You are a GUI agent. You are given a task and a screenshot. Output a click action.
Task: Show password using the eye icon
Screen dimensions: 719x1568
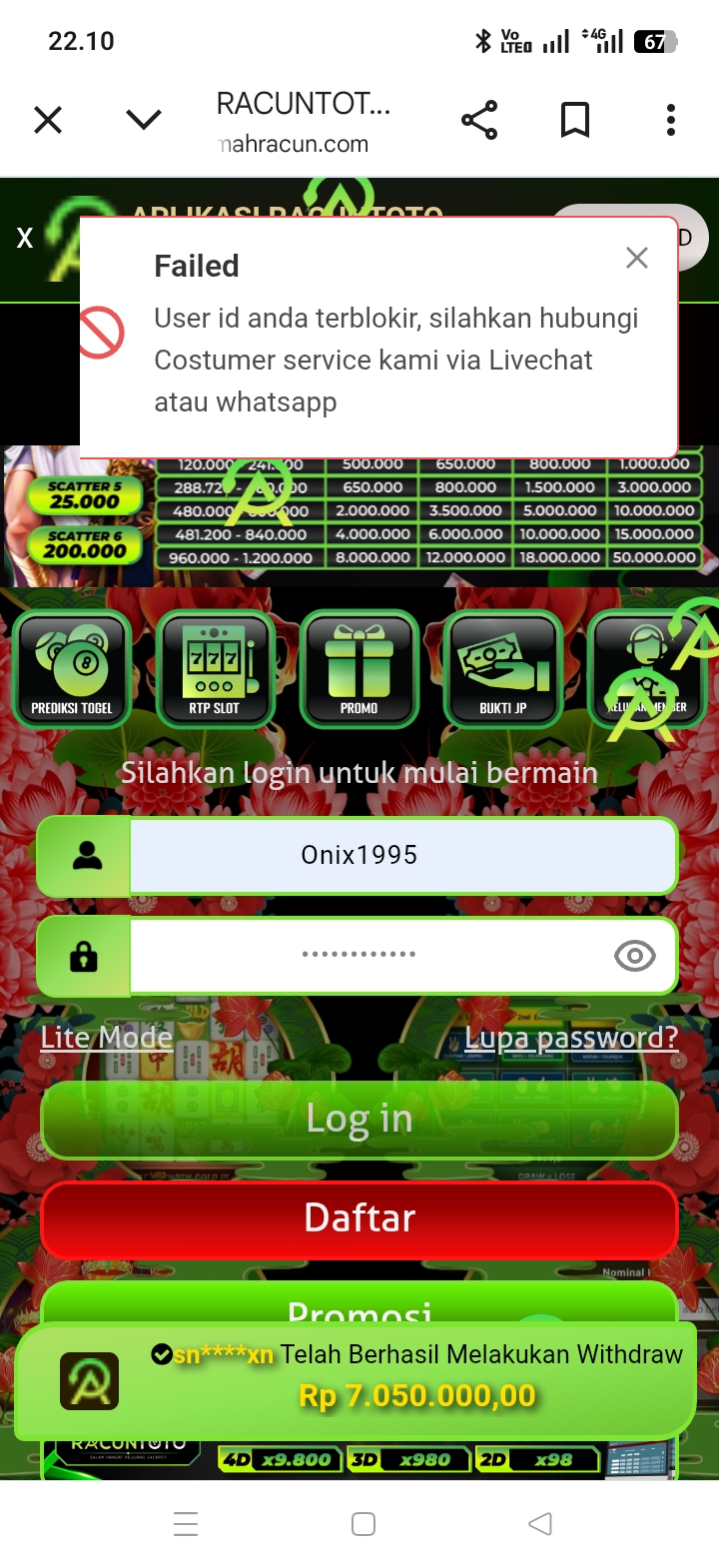coord(634,956)
